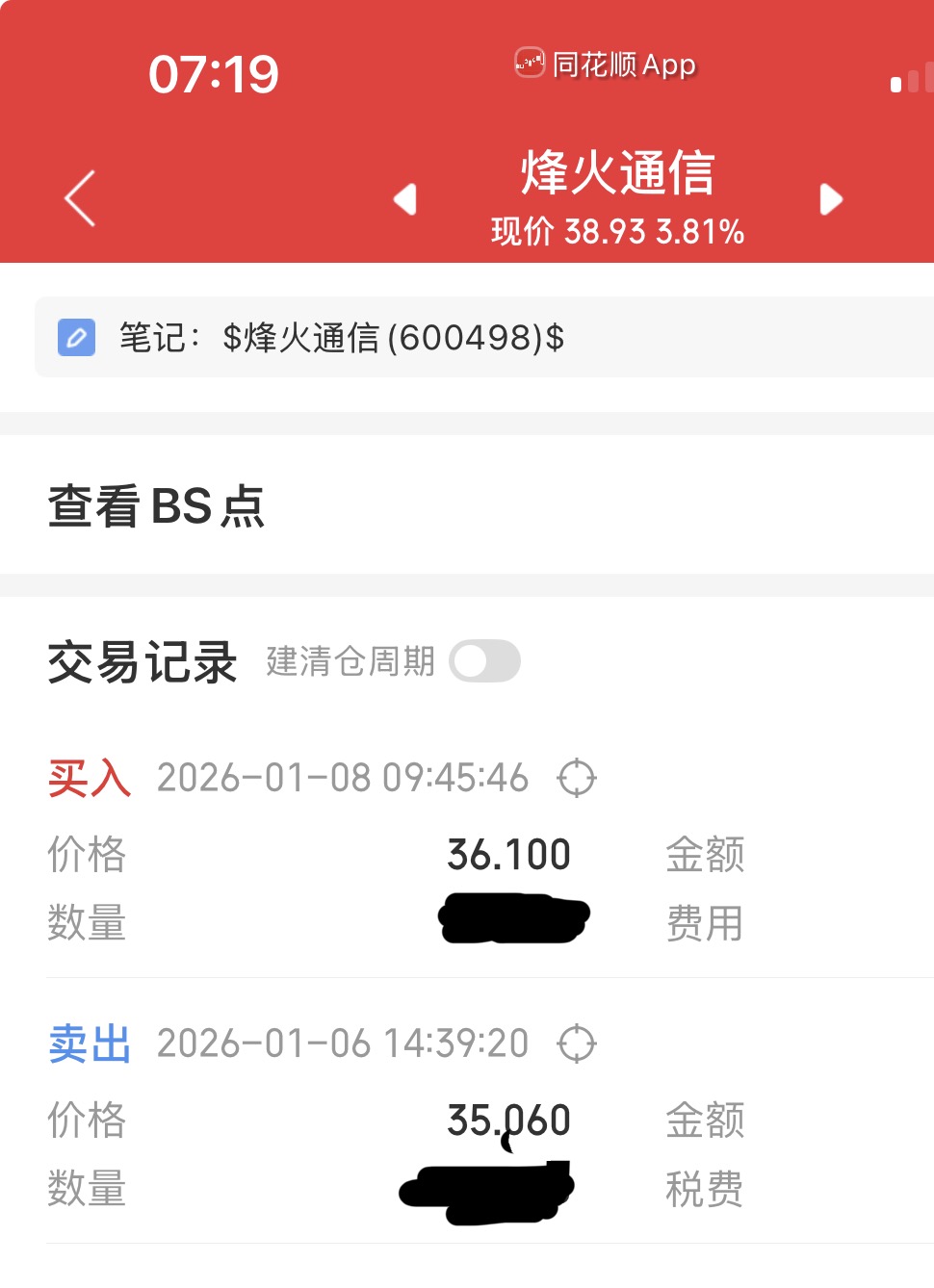Open 查看BS点

pos(157,506)
